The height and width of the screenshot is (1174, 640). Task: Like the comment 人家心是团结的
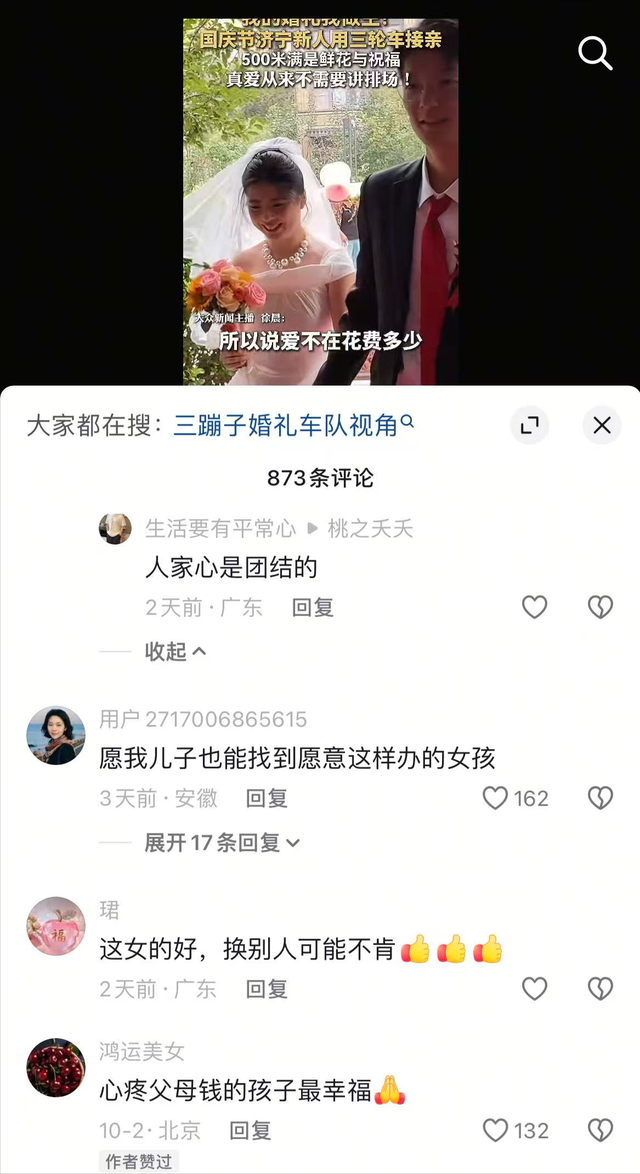click(x=535, y=607)
